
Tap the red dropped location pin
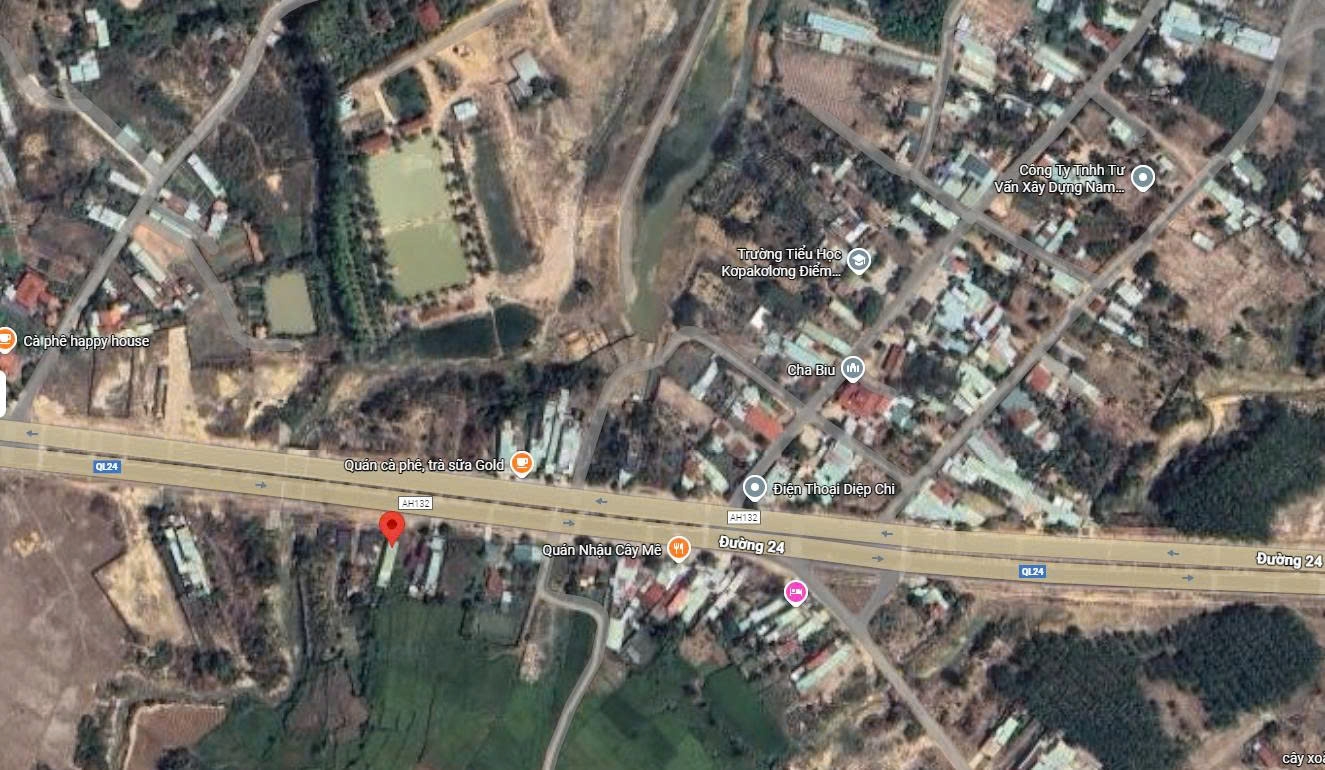click(x=391, y=526)
